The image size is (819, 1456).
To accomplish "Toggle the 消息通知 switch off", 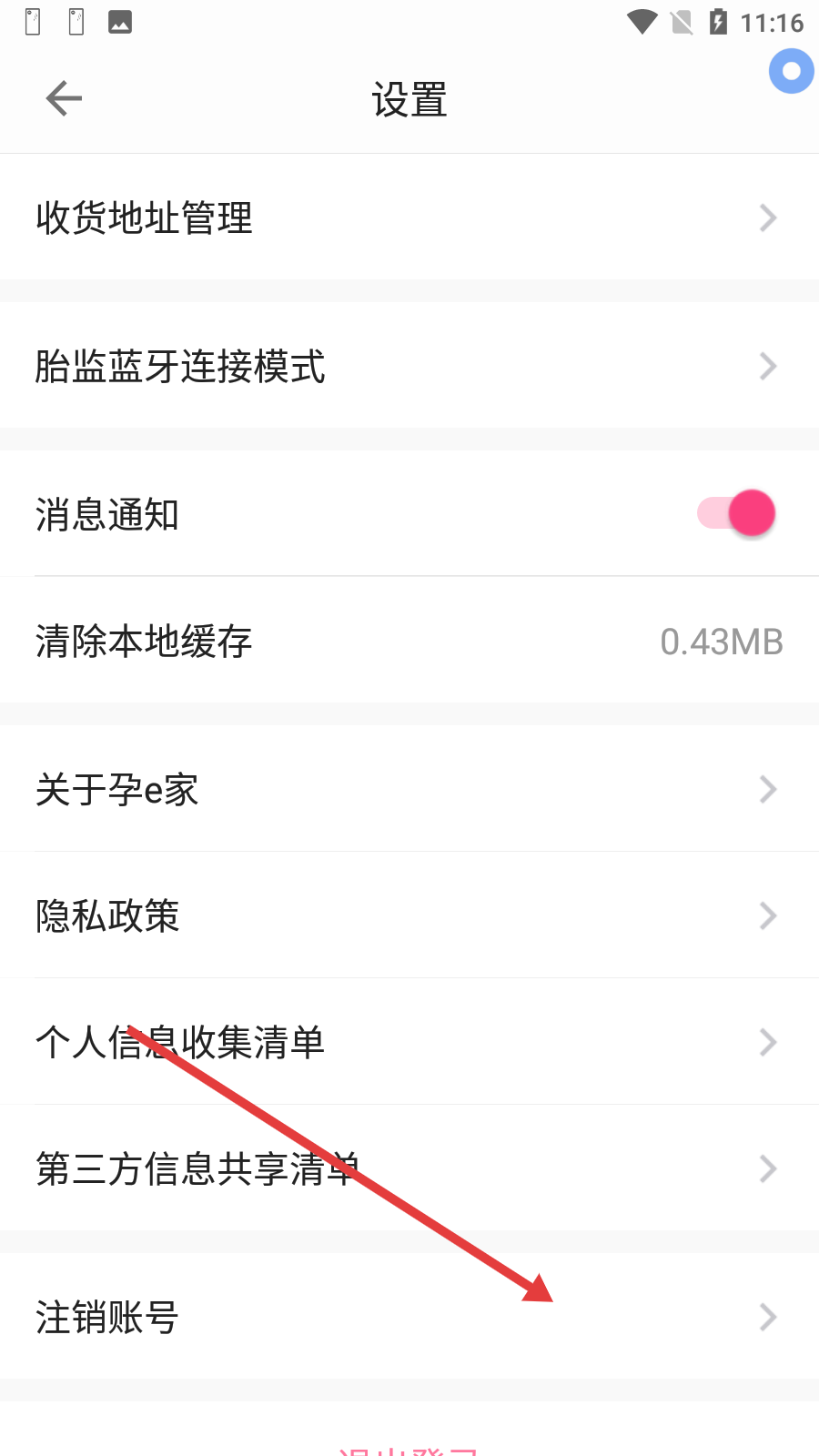I will click(x=737, y=514).
